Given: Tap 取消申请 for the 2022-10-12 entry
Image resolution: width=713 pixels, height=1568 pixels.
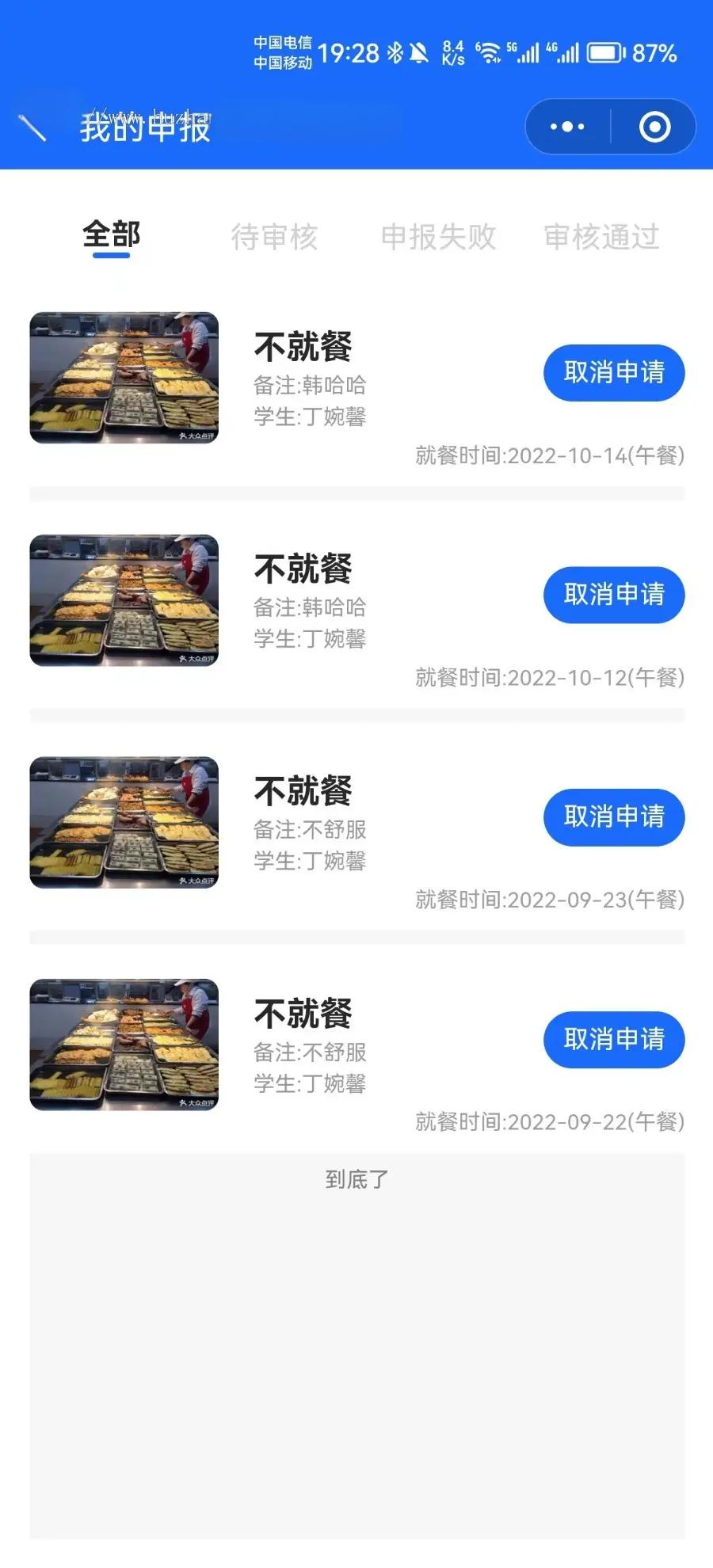Looking at the screenshot, I should (x=614, y=595).
